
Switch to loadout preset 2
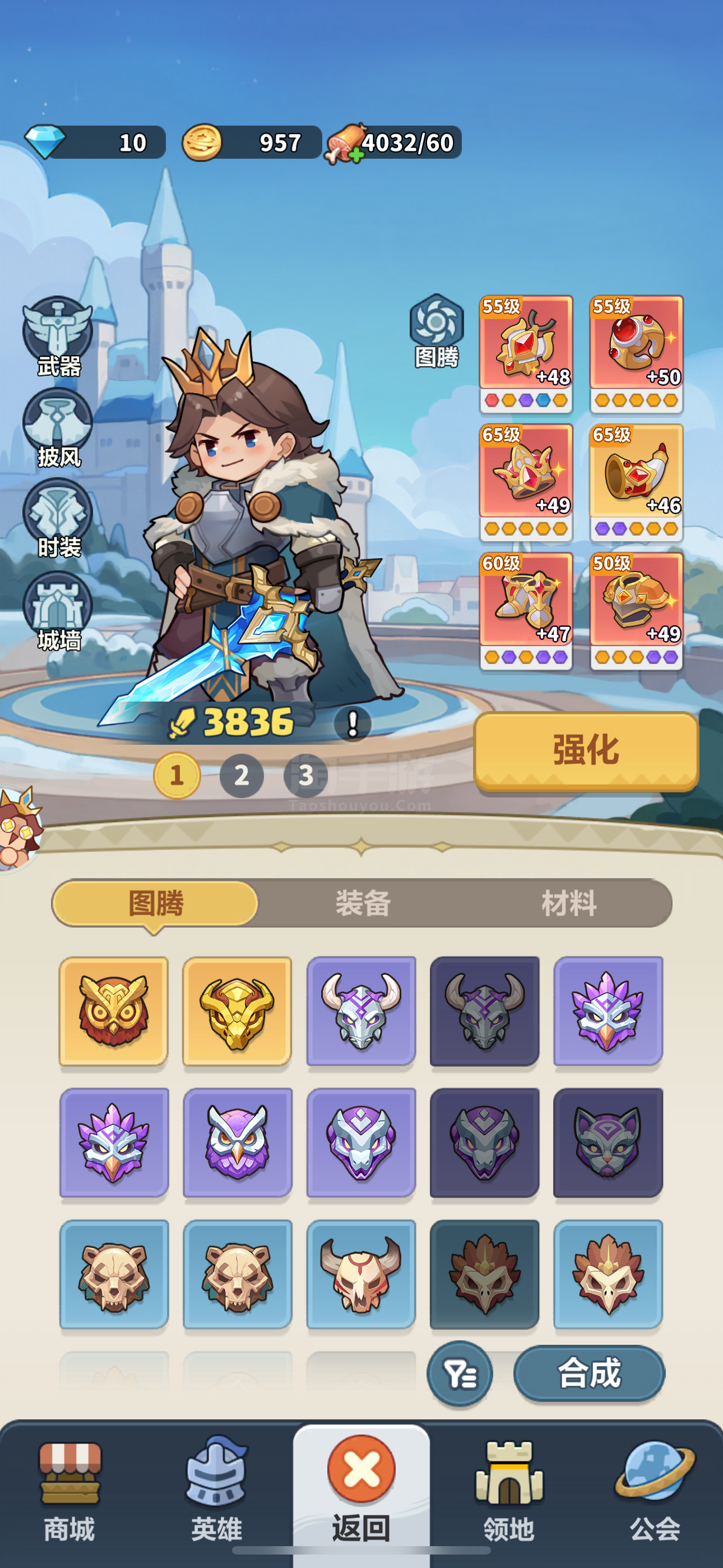click(242, 775)
